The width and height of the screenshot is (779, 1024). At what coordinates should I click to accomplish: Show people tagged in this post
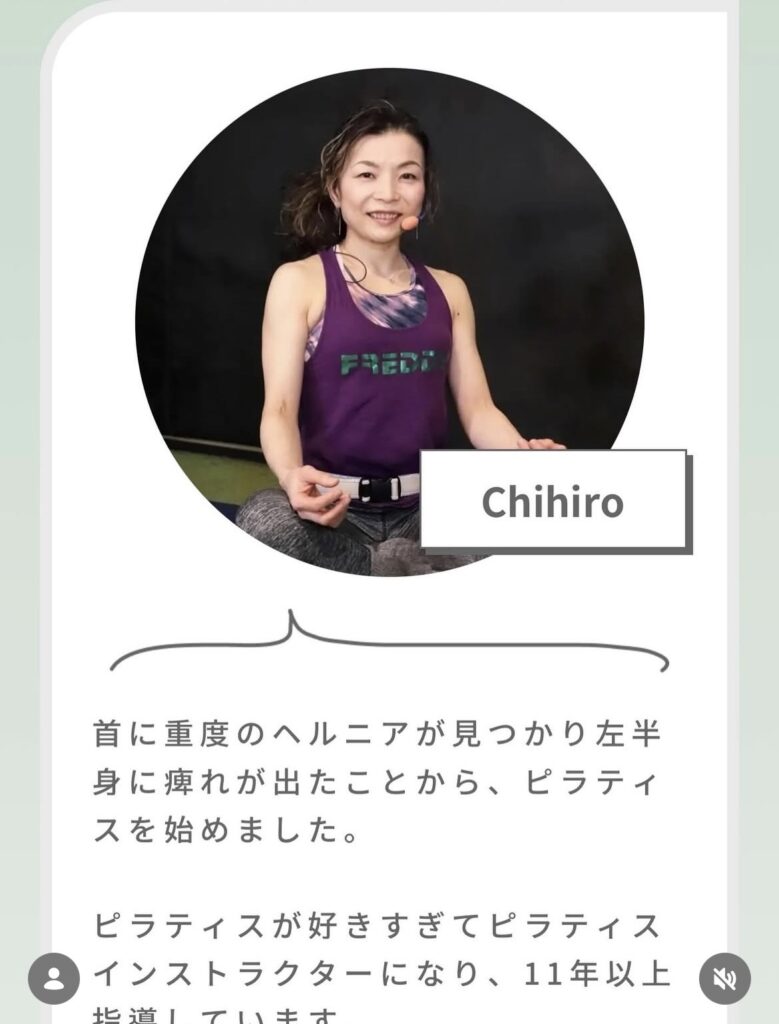coord(54,978)
